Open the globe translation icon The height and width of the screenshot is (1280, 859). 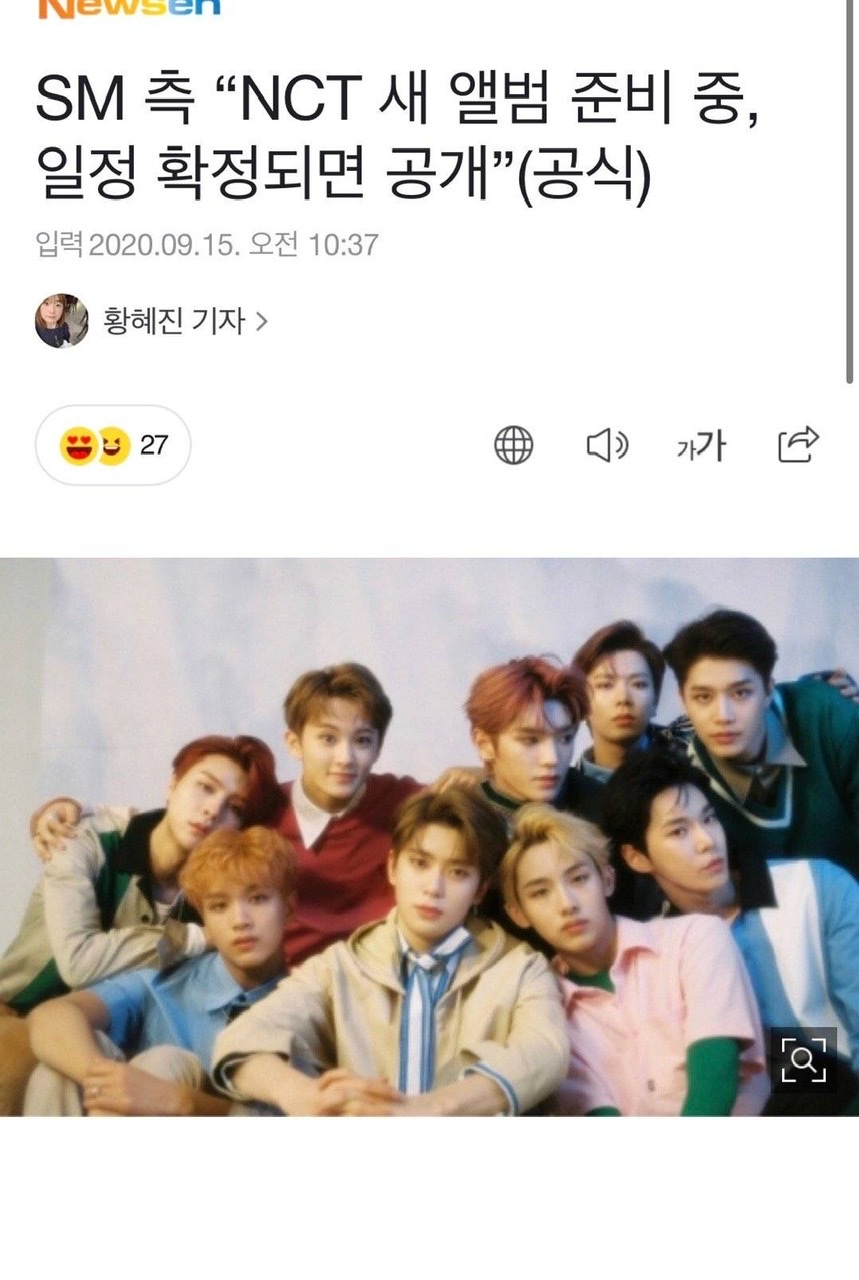pyautogui.click(x=514, y=445)
